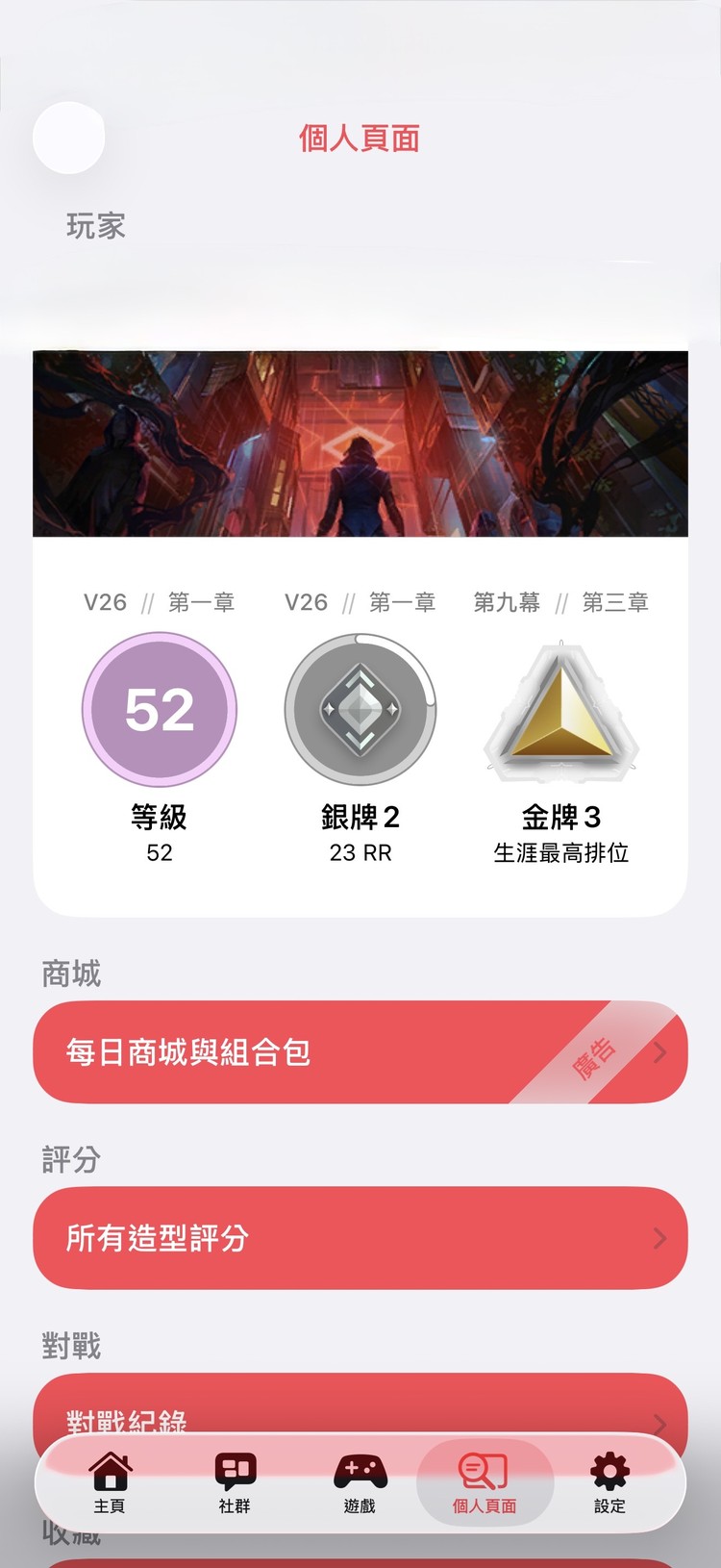Click the player banner artwork
The width and height of the screenshot is (721, 1568).
click(360, 444)
